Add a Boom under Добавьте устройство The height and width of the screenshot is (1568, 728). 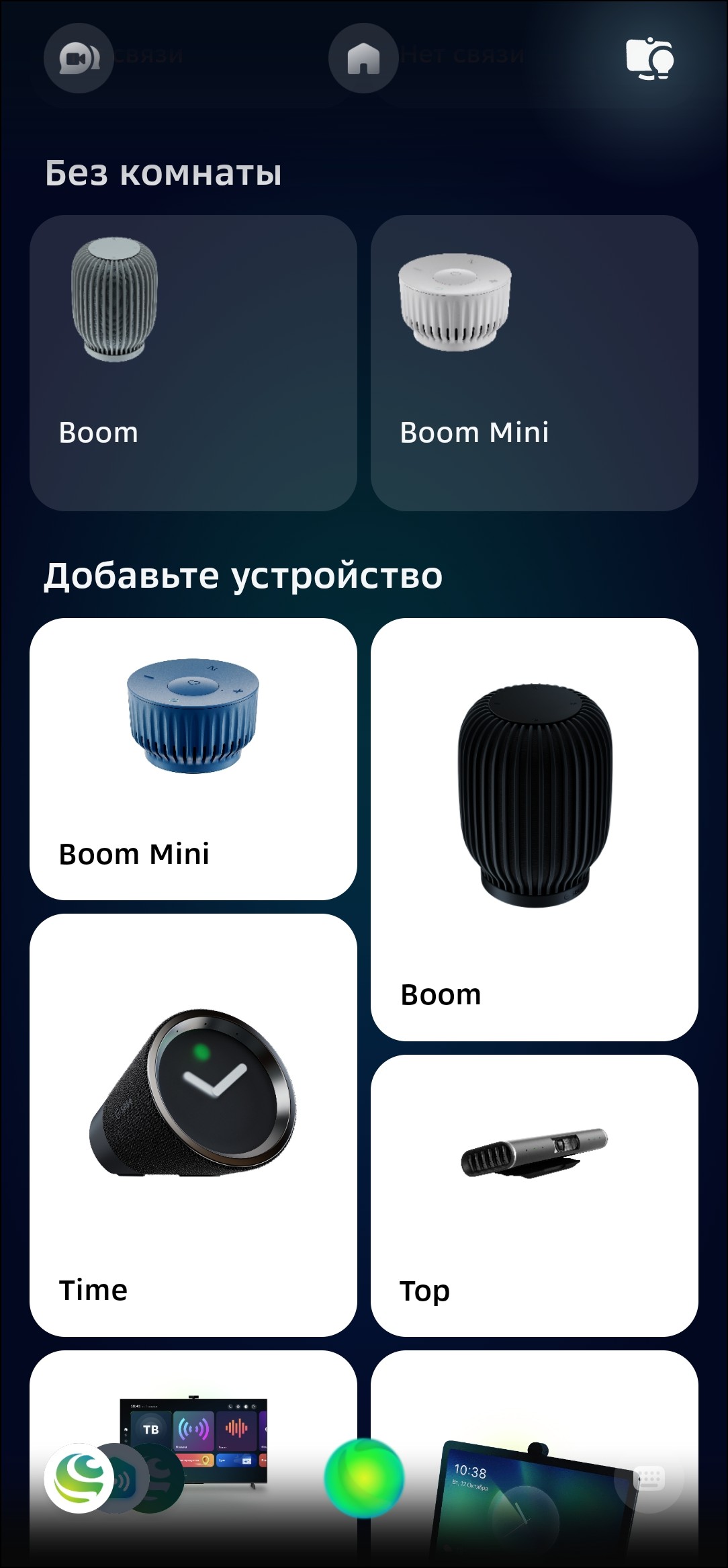pyautogui.click(x=535, y=829)
